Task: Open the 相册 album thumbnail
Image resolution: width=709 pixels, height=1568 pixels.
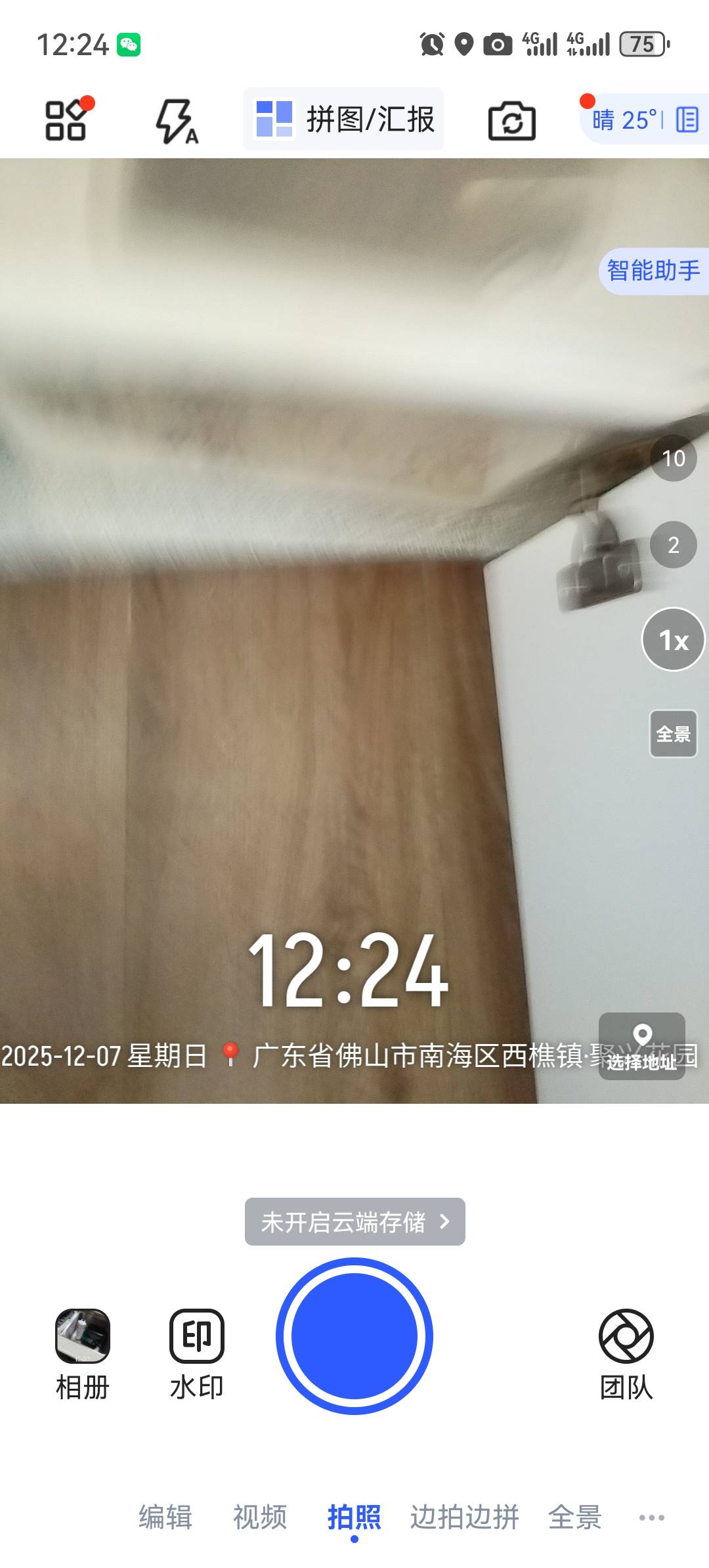Action: point(83,1336)
